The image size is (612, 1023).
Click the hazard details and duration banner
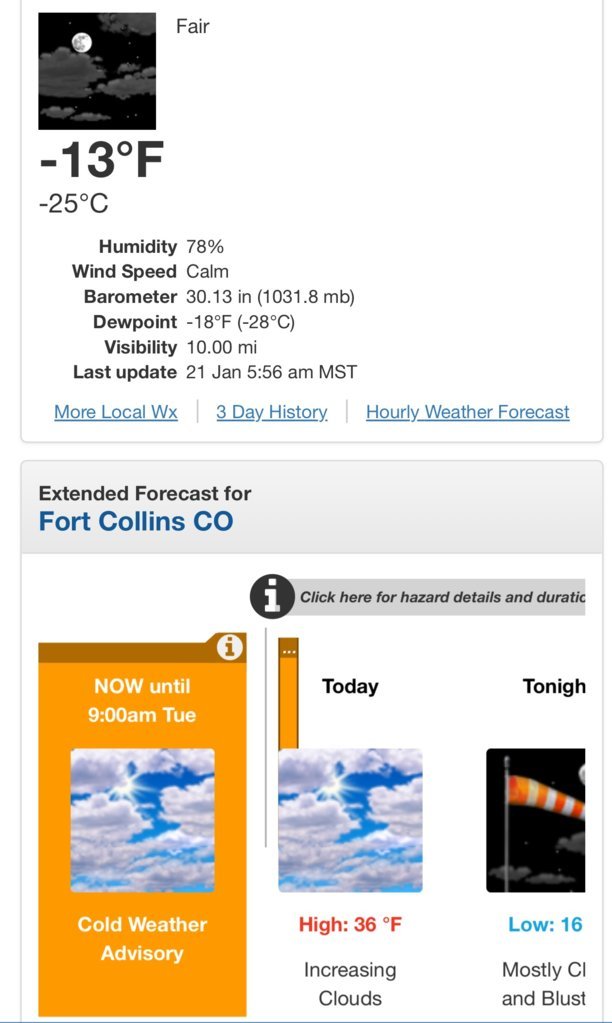[440, 597]
